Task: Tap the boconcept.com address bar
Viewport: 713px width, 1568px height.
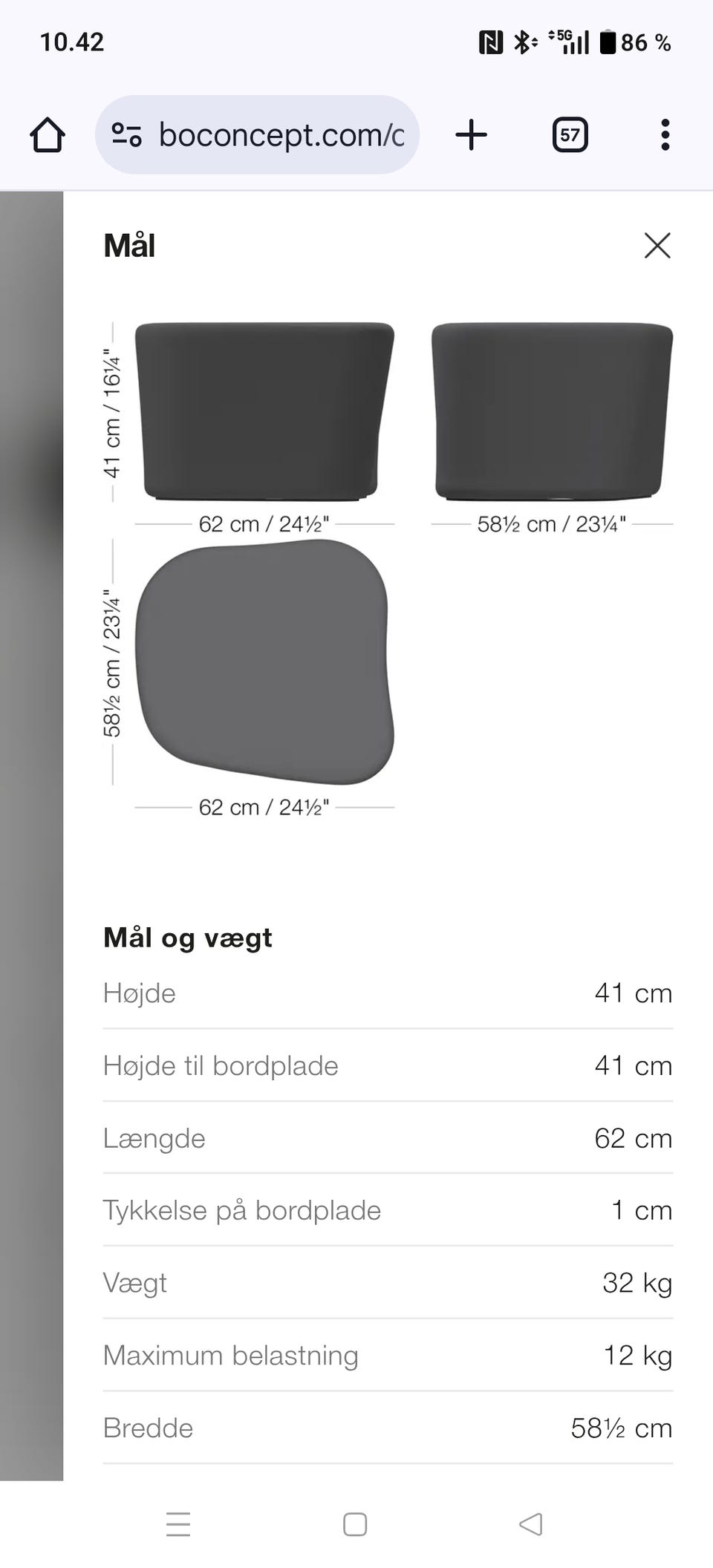Action: click(x=281, y=135)
